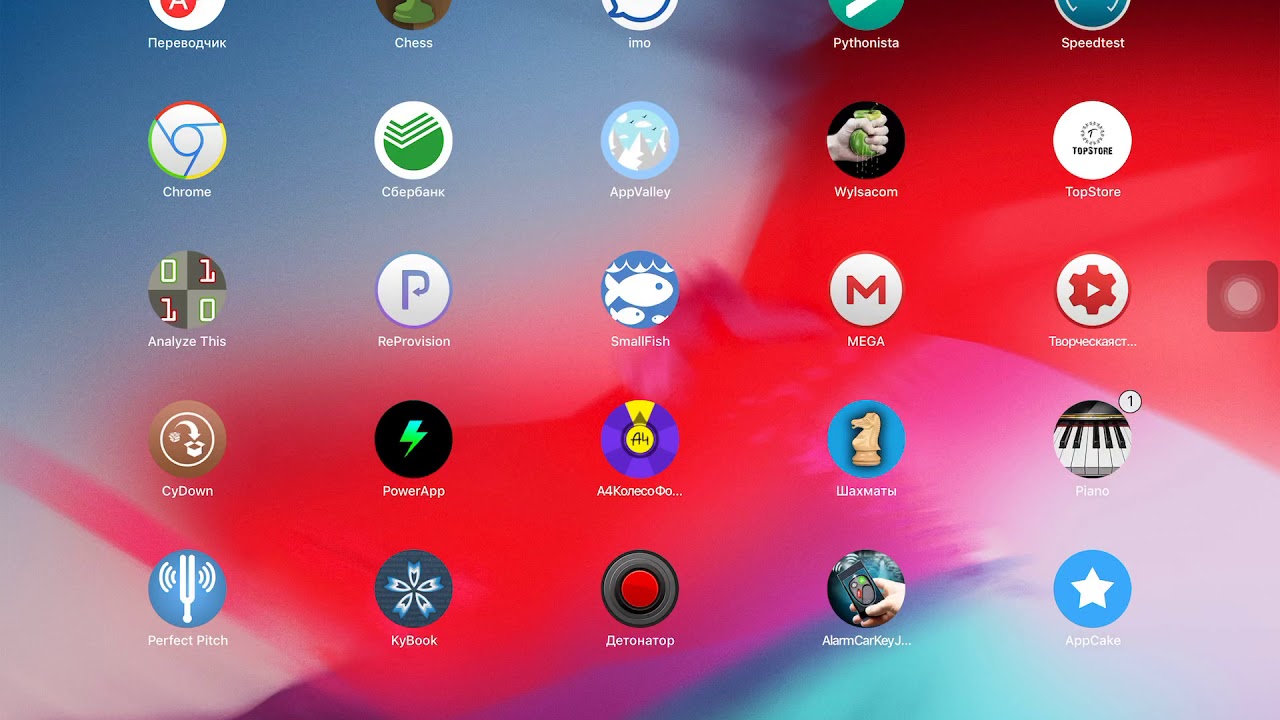Open PowerApp
The image size is (1280, 720).
(413, 440)
